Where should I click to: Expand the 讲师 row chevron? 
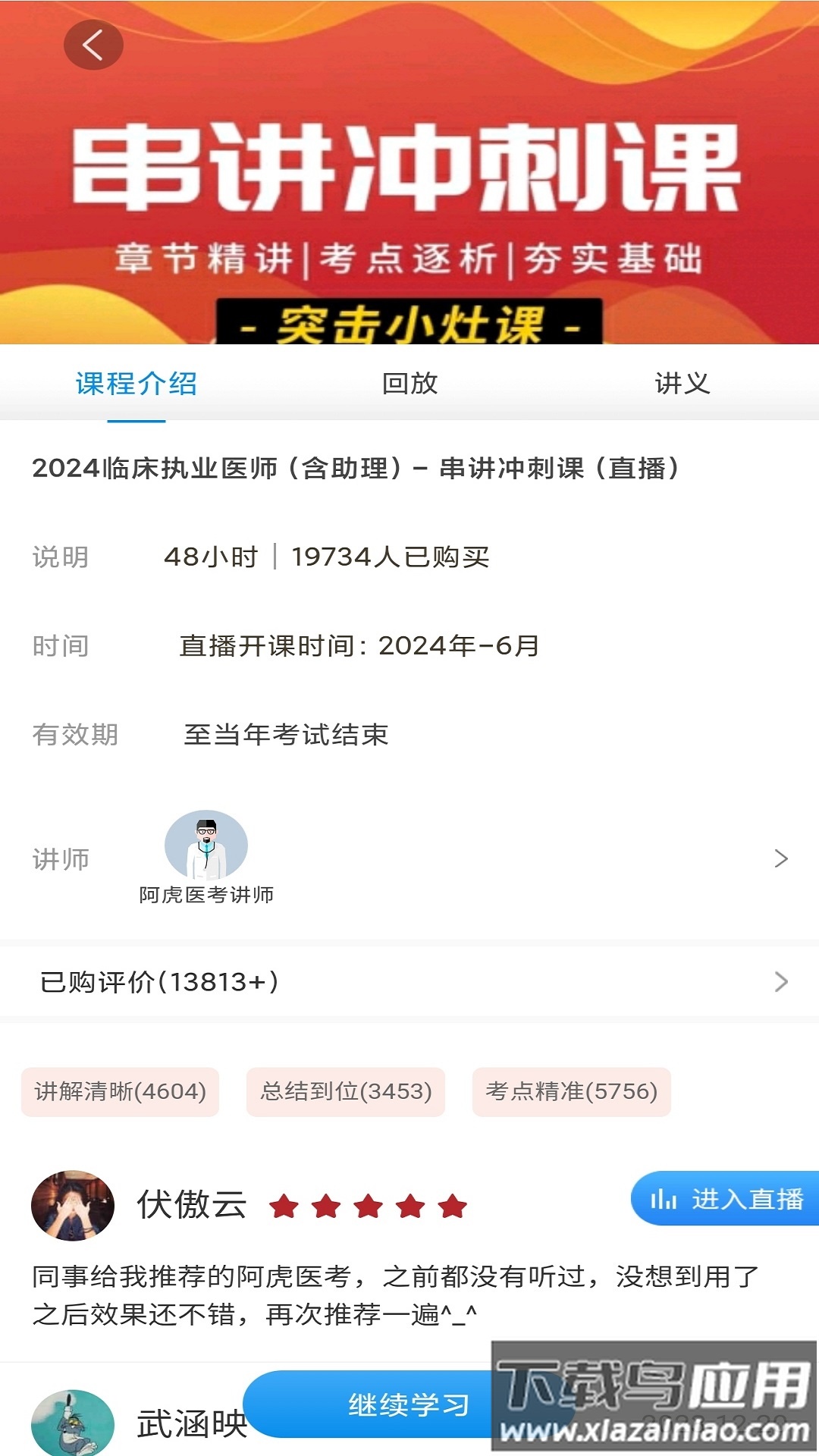781,859
